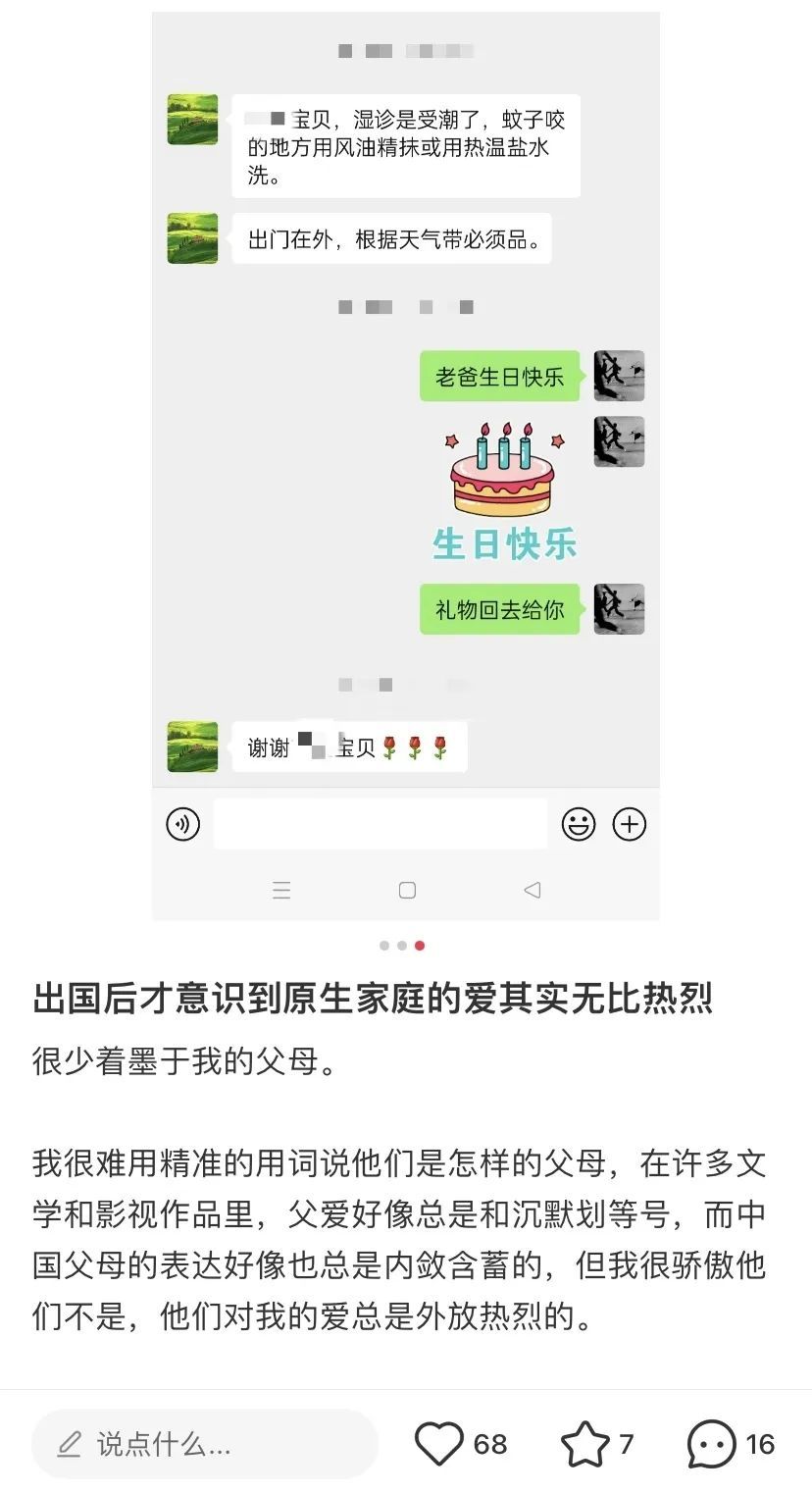Open recent apps with the menu button

point(282,890)
